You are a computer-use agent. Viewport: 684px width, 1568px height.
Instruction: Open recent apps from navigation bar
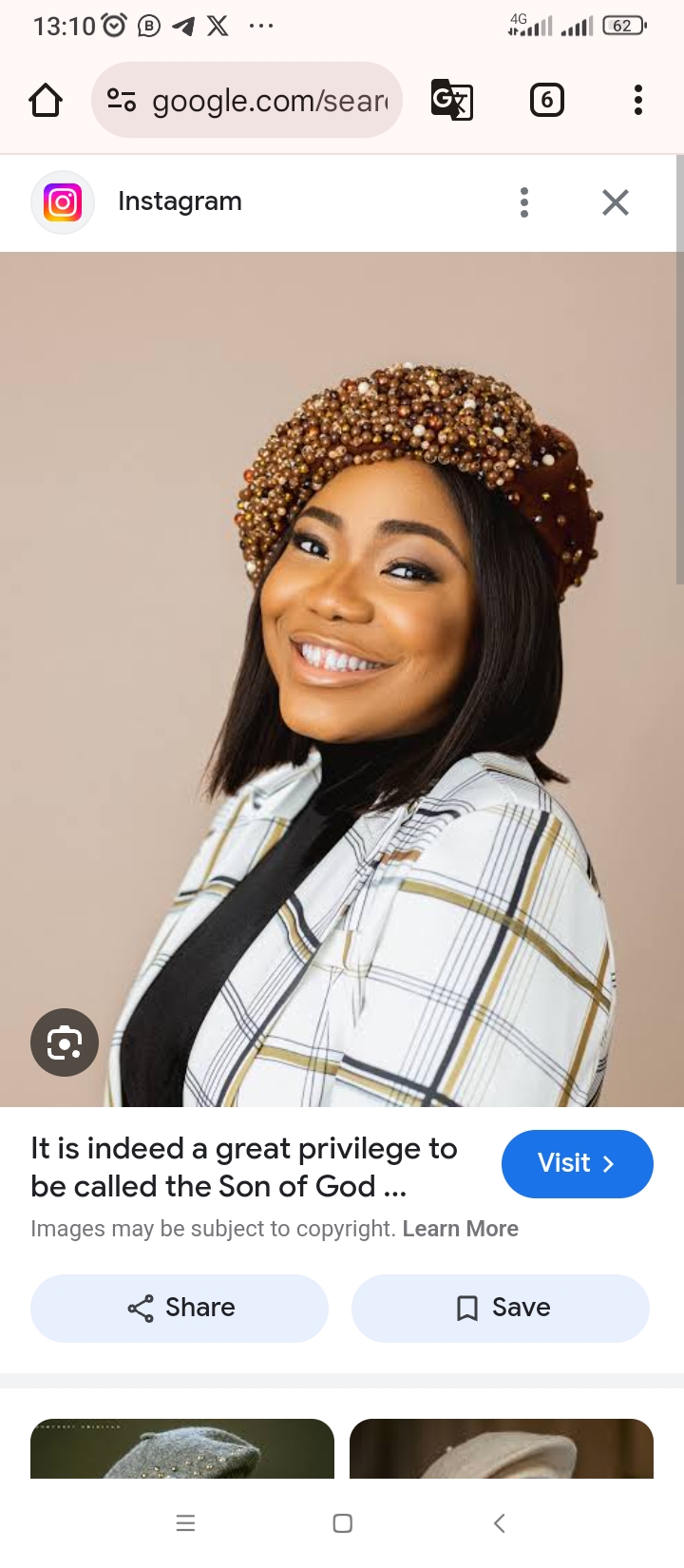coord(186,1523)
